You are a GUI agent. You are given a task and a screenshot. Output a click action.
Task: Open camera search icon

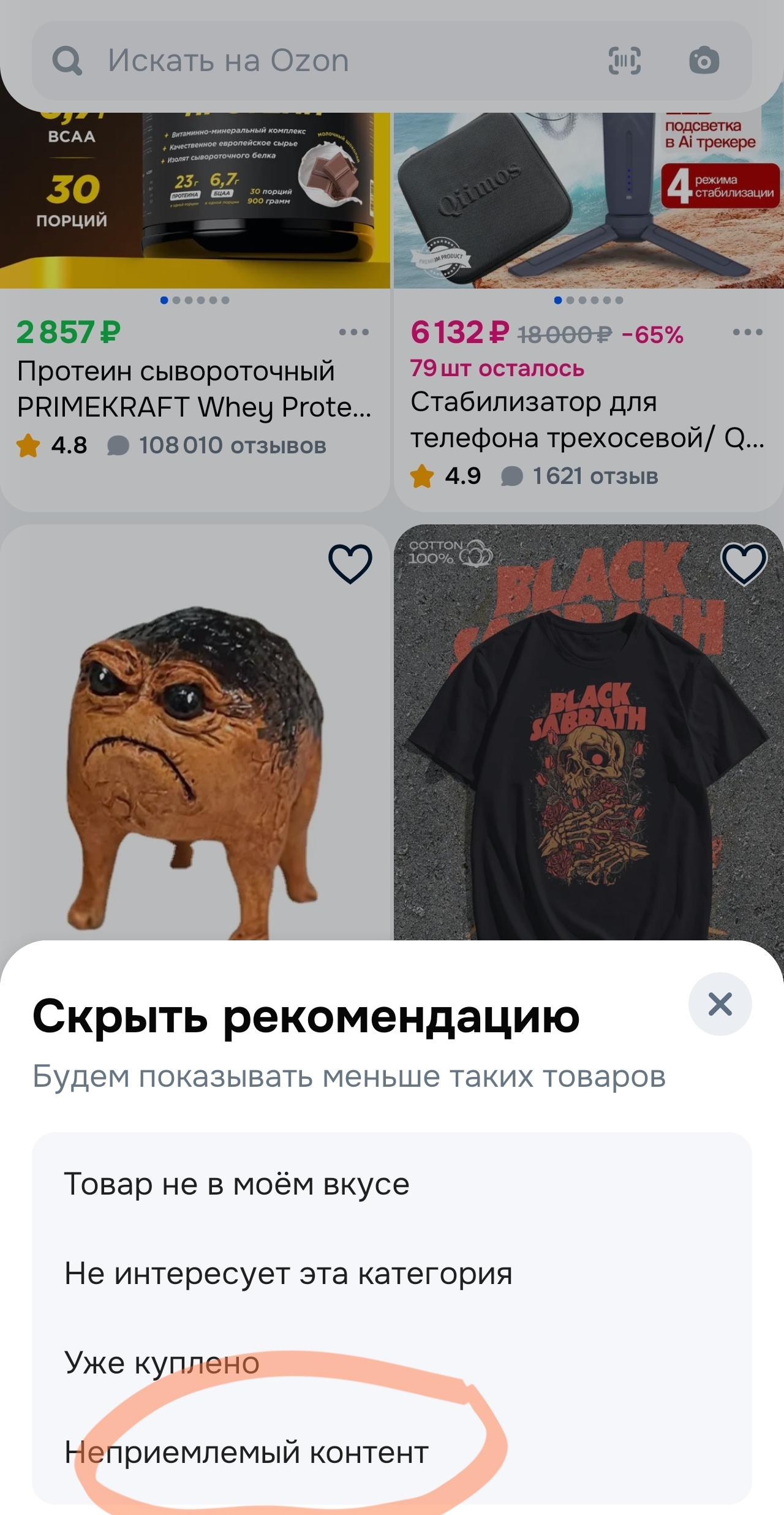pyautogui.click(x=704, y=61)
